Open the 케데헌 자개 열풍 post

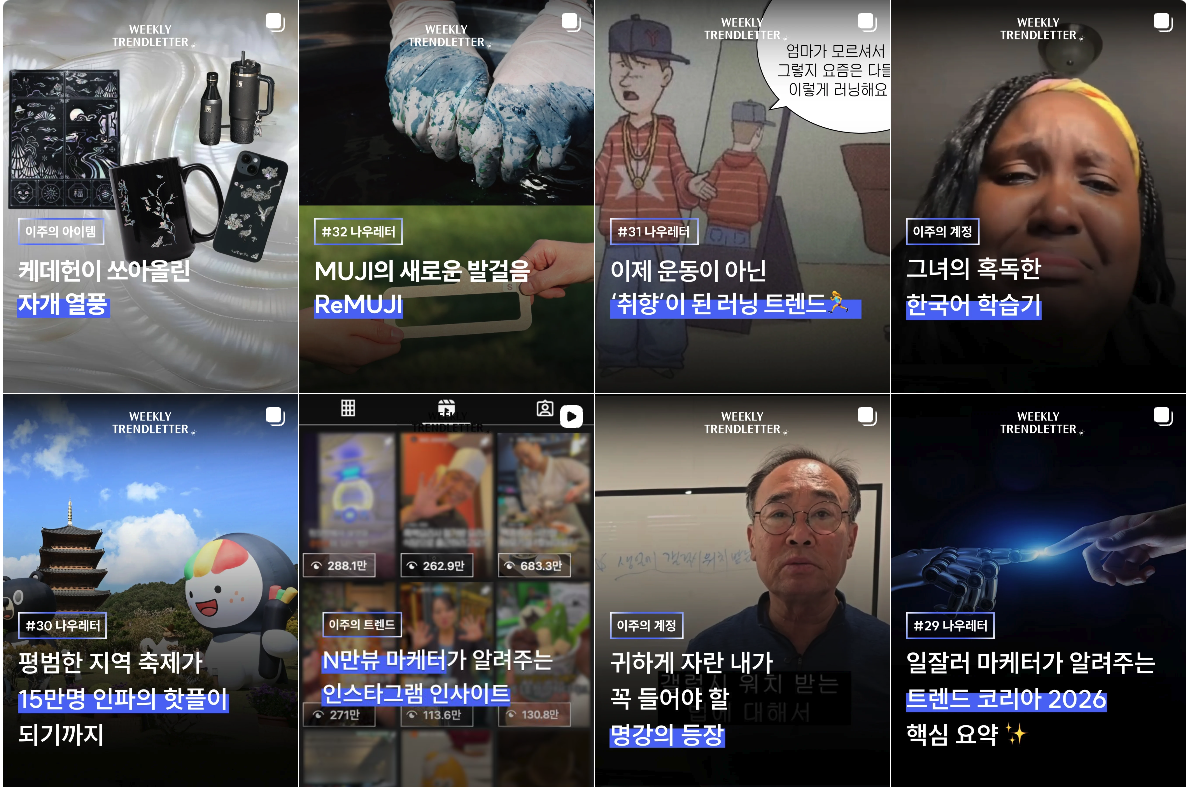pos(150,196)
